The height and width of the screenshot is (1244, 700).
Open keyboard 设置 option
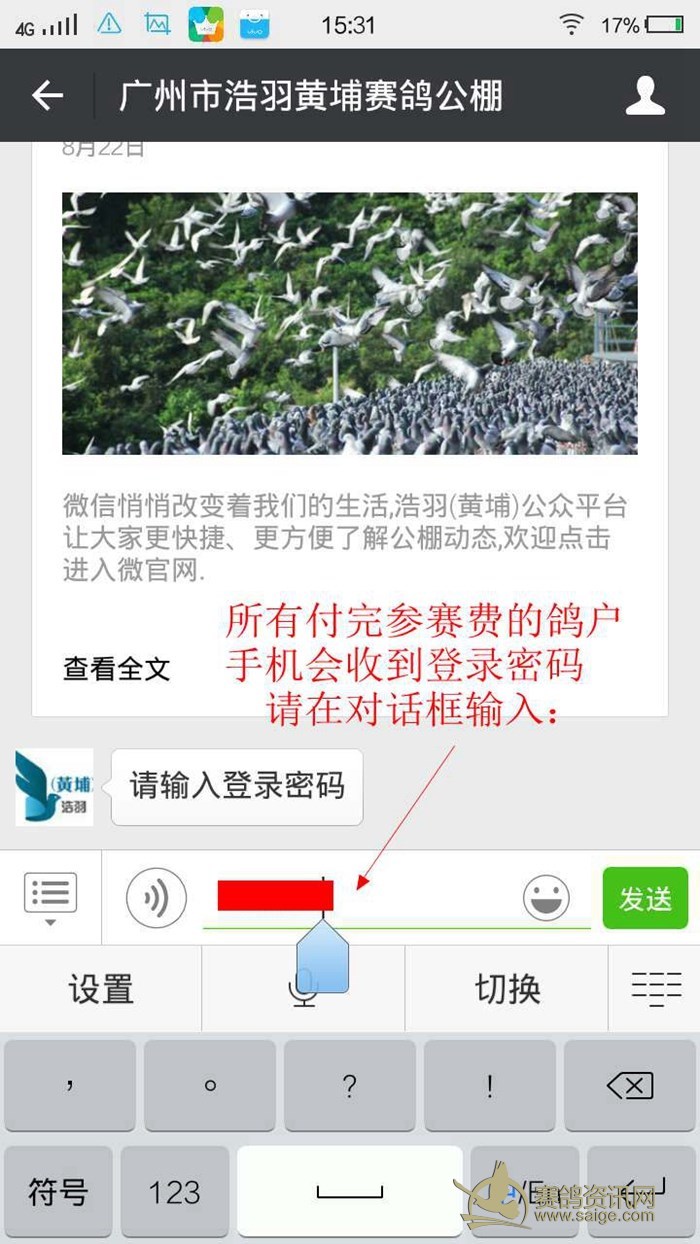(x=101, y=988)
